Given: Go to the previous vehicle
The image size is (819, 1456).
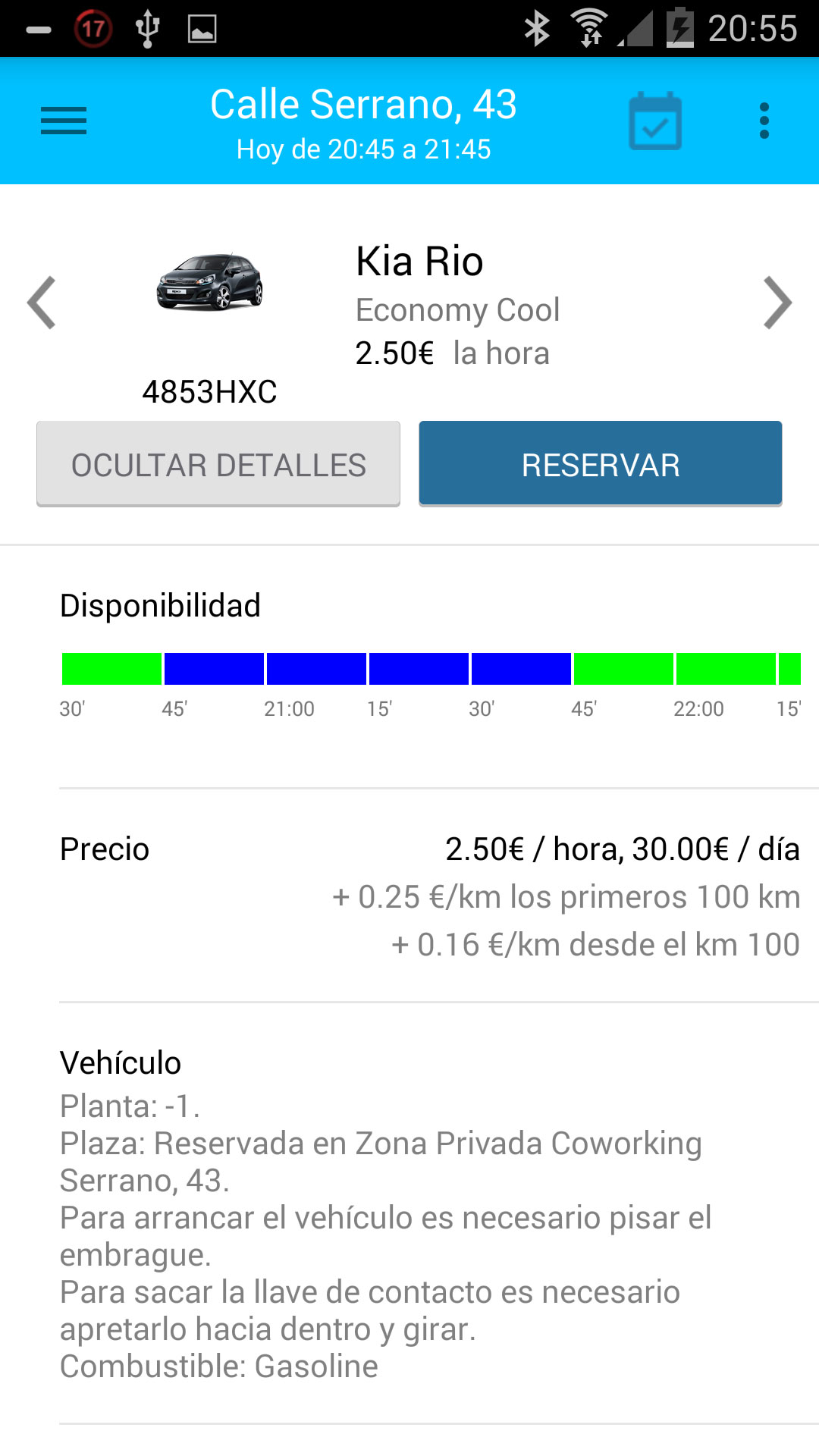Looking at the screenshot, I should tap(42, 303).
